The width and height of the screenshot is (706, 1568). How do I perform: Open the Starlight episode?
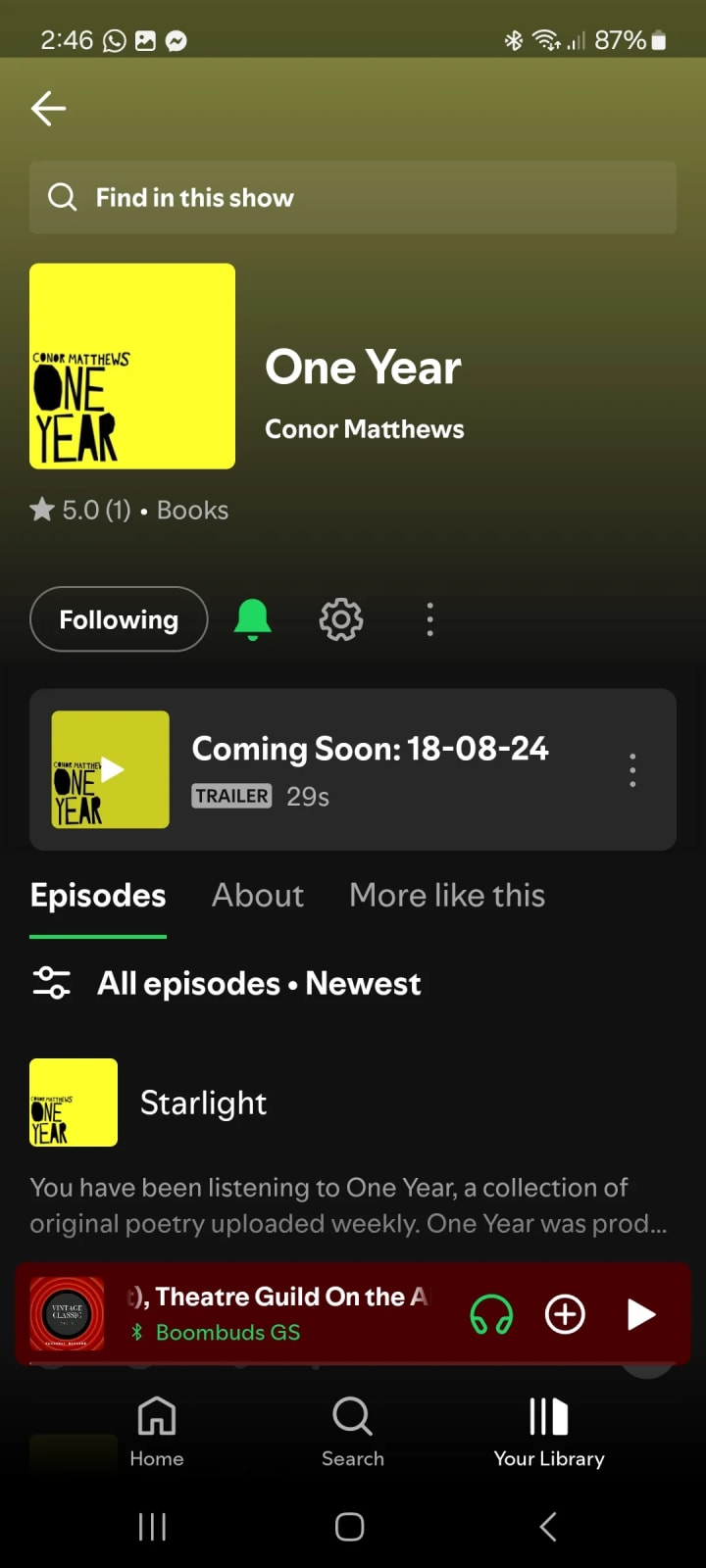(x=204, y=1102)
